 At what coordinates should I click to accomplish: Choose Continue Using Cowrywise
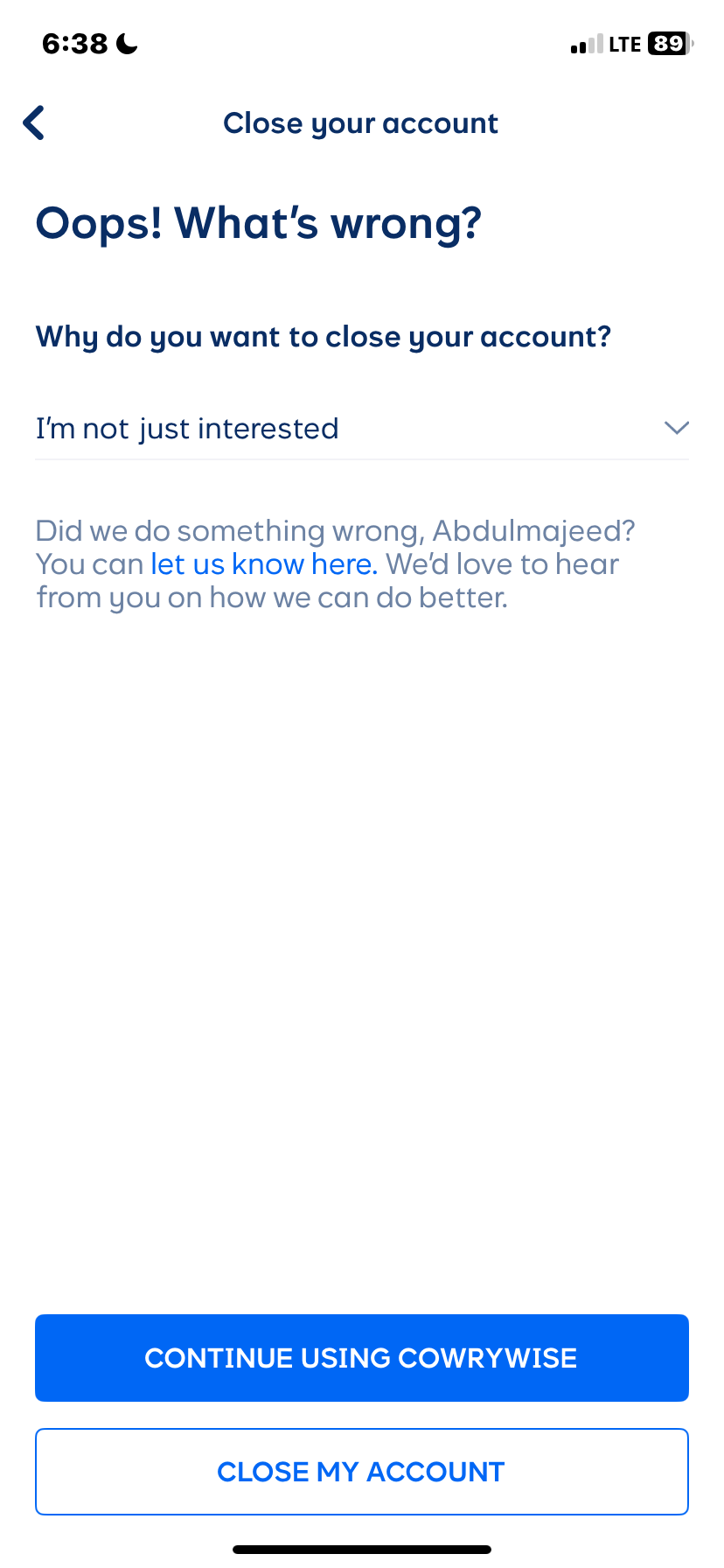click(361, 1357)
